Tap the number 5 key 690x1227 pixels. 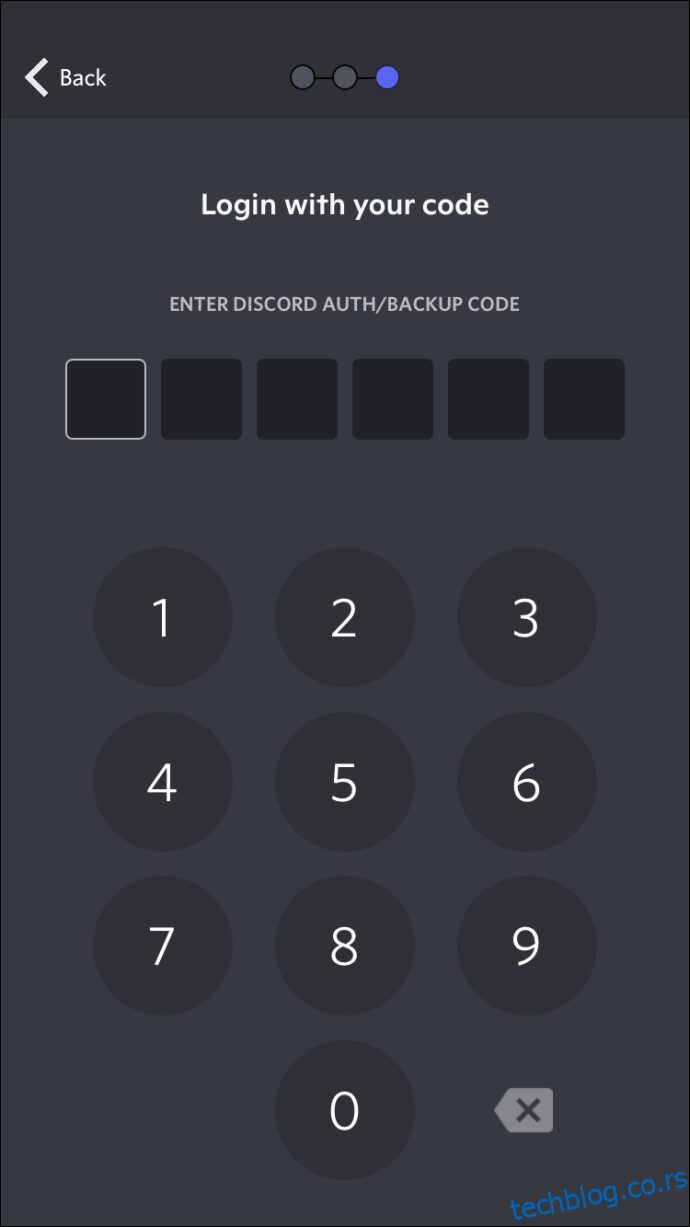(345, 781)
